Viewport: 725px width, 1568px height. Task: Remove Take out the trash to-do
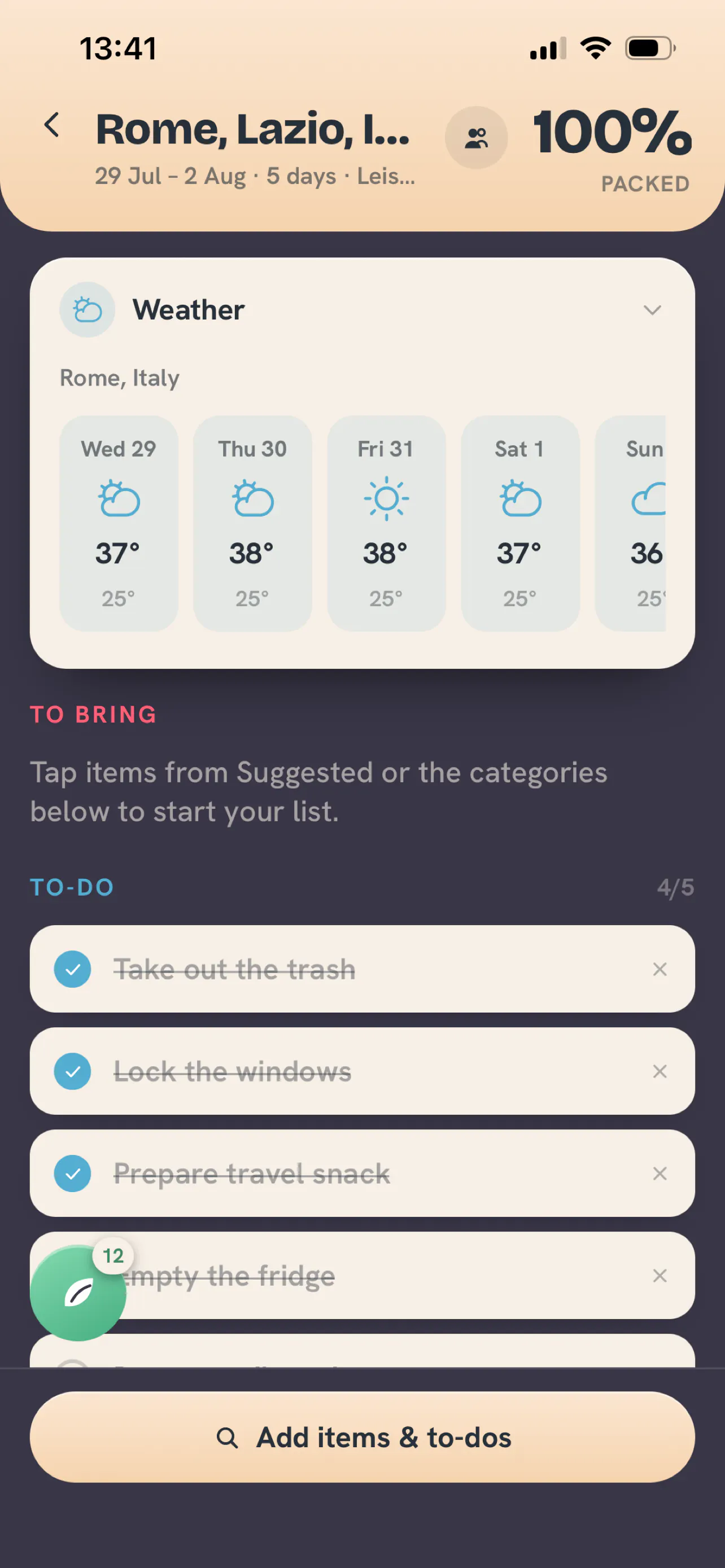[660, 969]
